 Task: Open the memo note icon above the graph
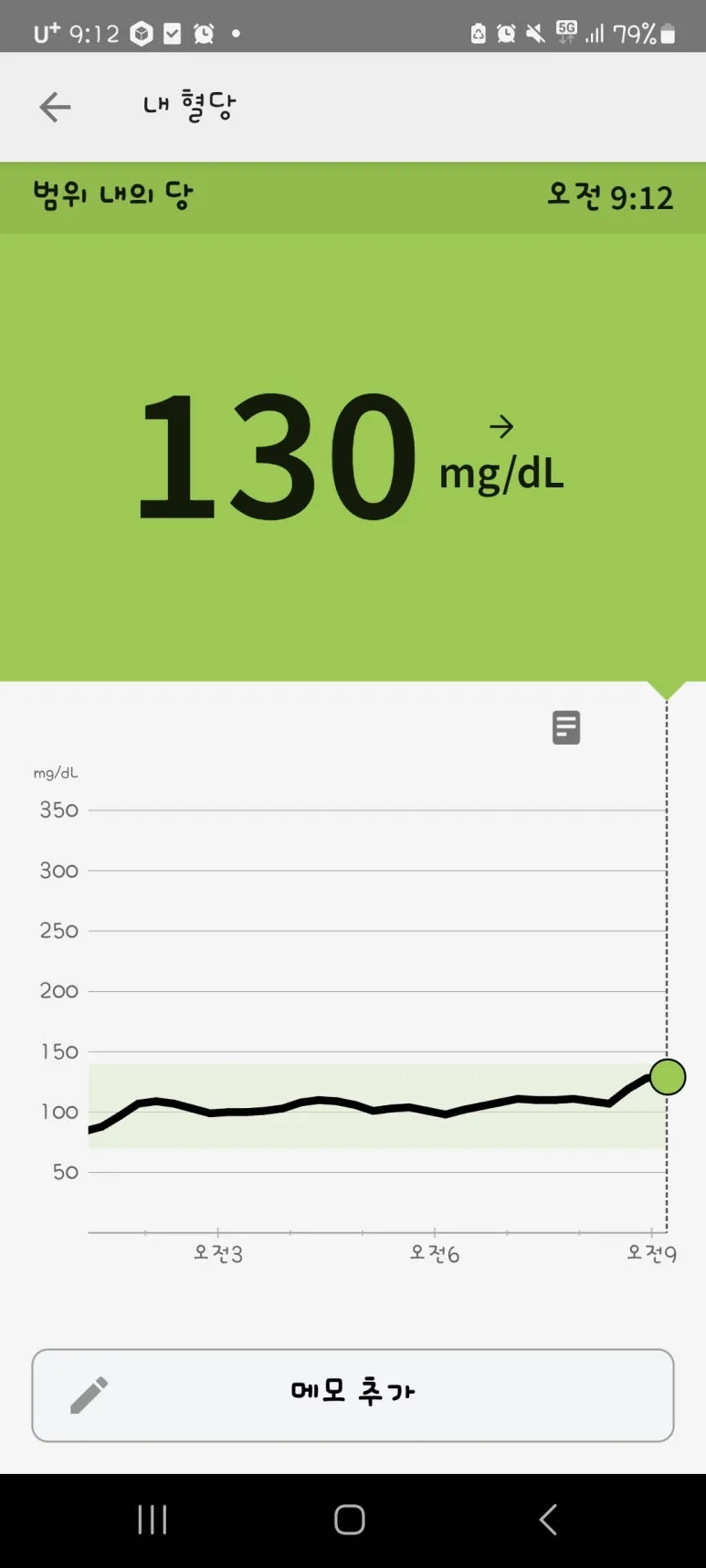pos(566,727)
